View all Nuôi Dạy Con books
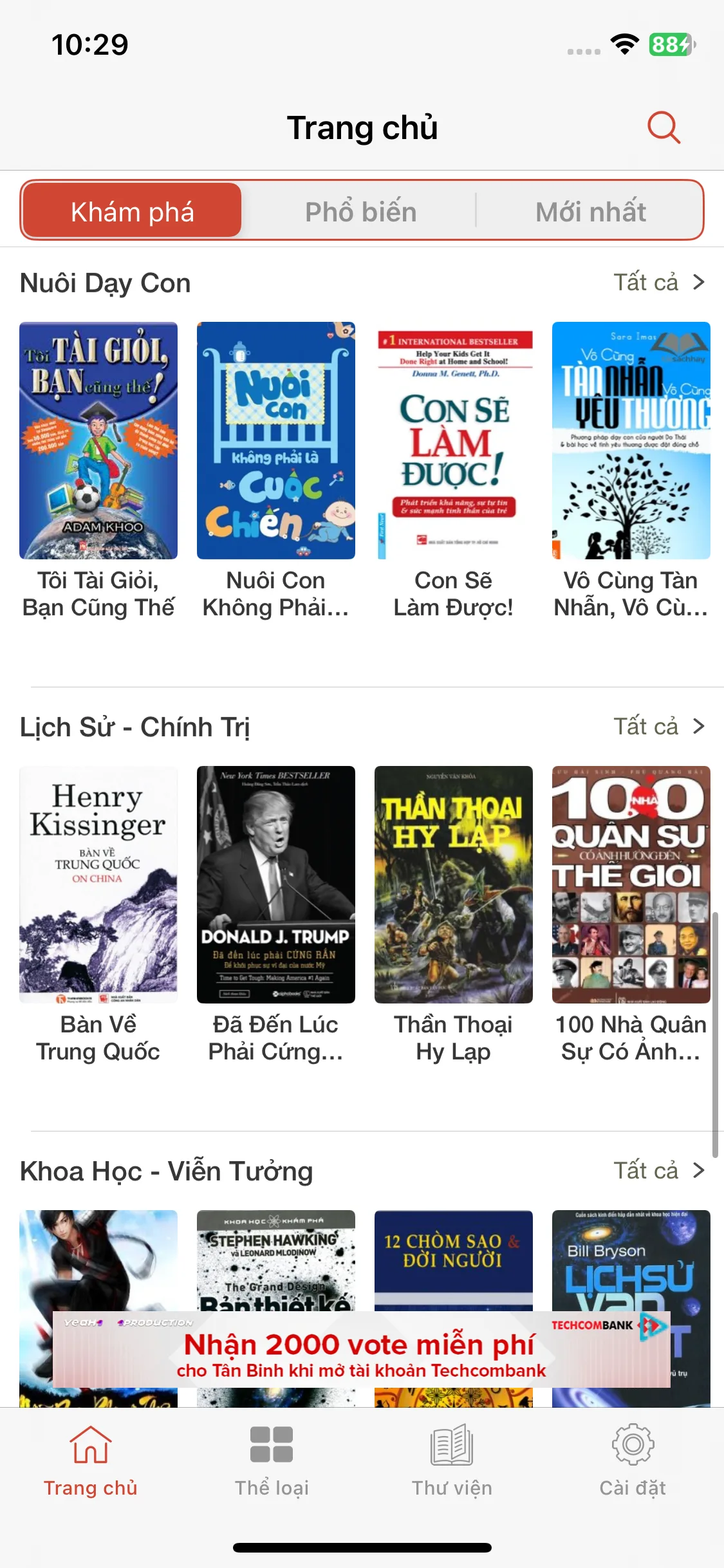Viewport: 724px width, 1568px height. pyautogui.click(x=659, y=283)
